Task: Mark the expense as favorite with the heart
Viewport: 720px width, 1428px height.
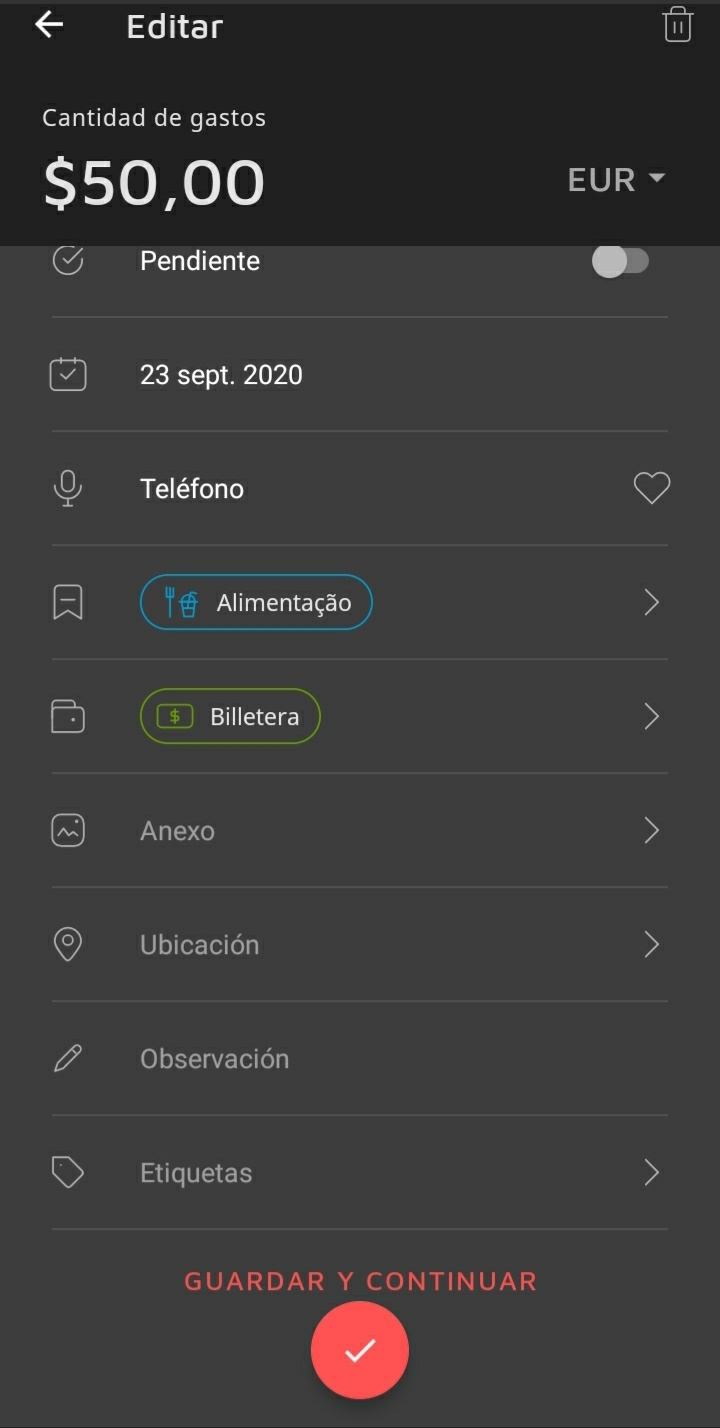Action: (651, 489)
